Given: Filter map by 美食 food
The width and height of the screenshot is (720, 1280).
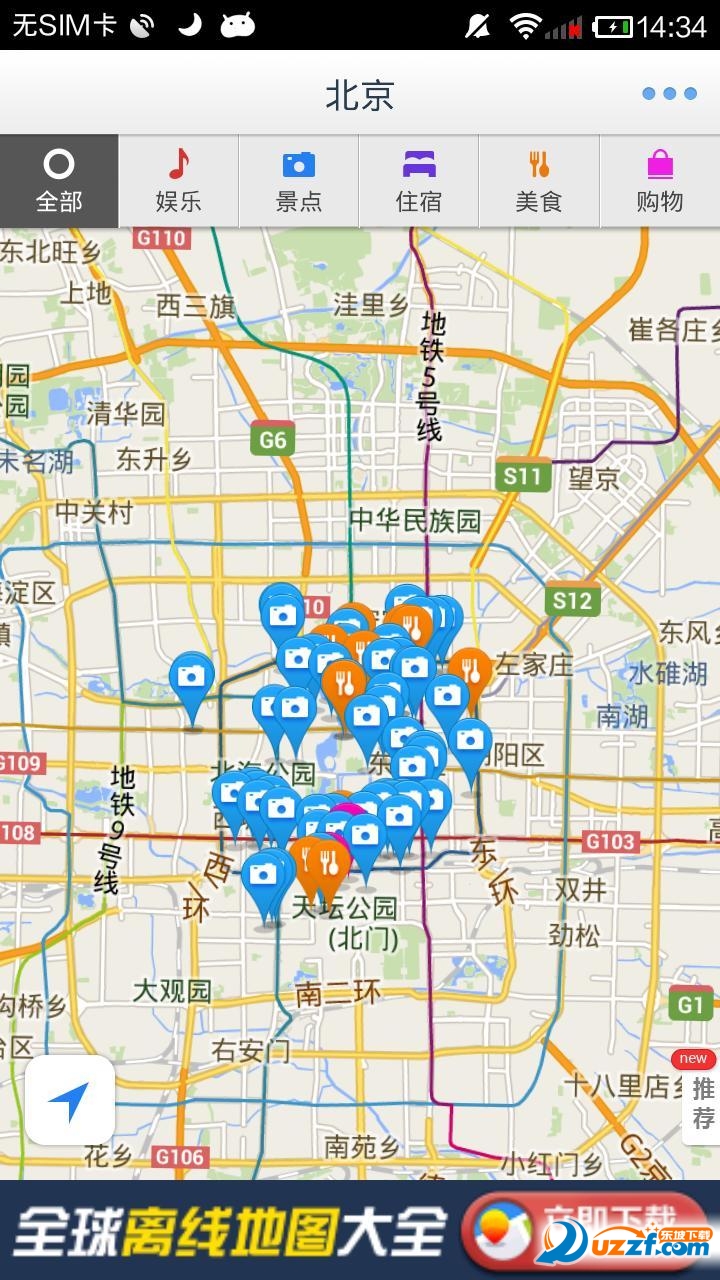Looking at the screenshot, I should click(x=539, y=181).
